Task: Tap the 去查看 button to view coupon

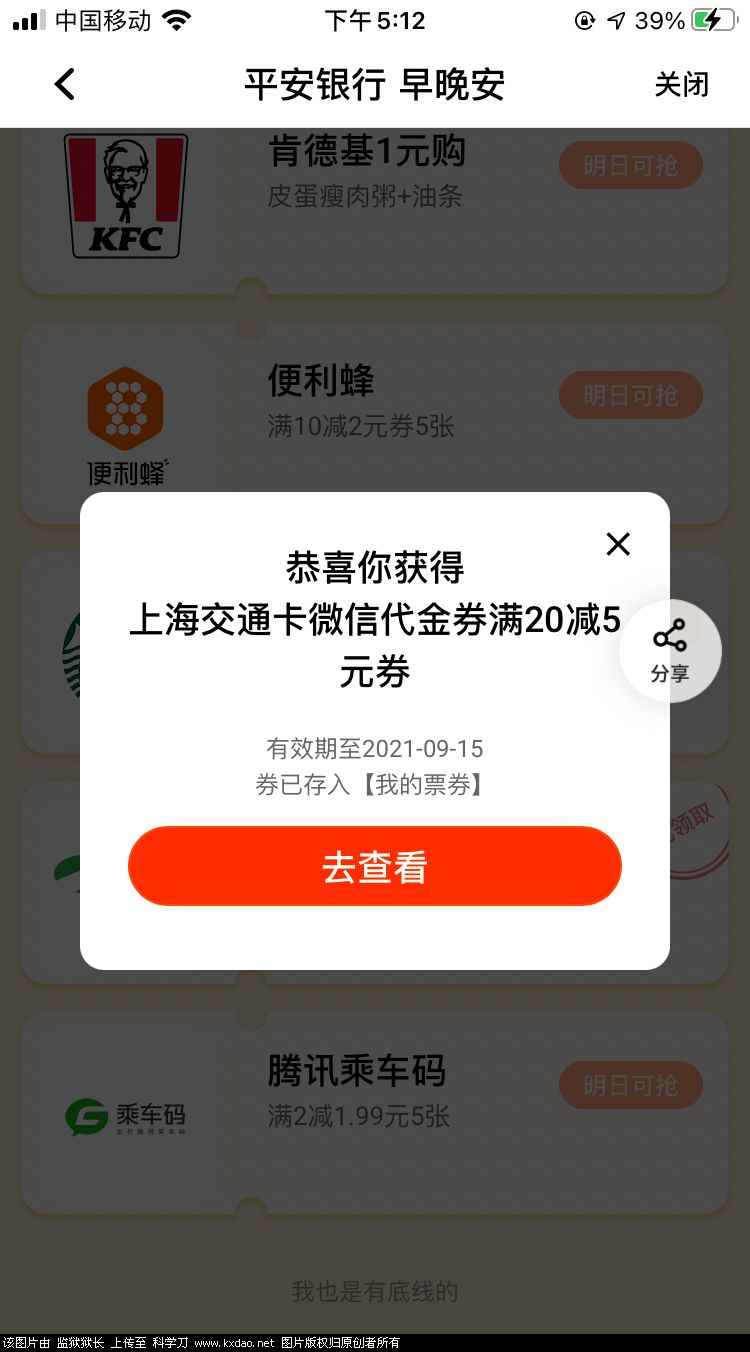Action: [x=374, y=866]
